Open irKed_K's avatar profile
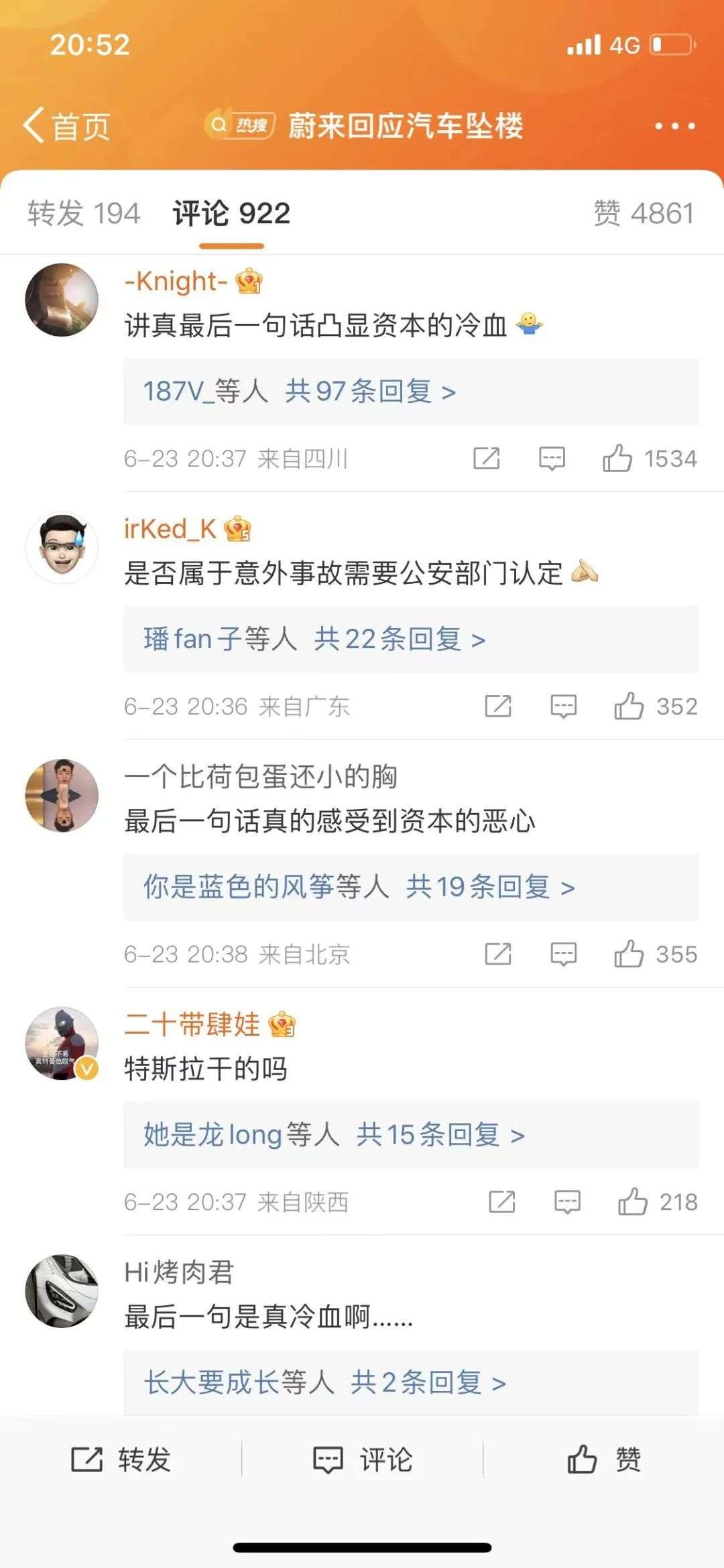 point(62,548)
